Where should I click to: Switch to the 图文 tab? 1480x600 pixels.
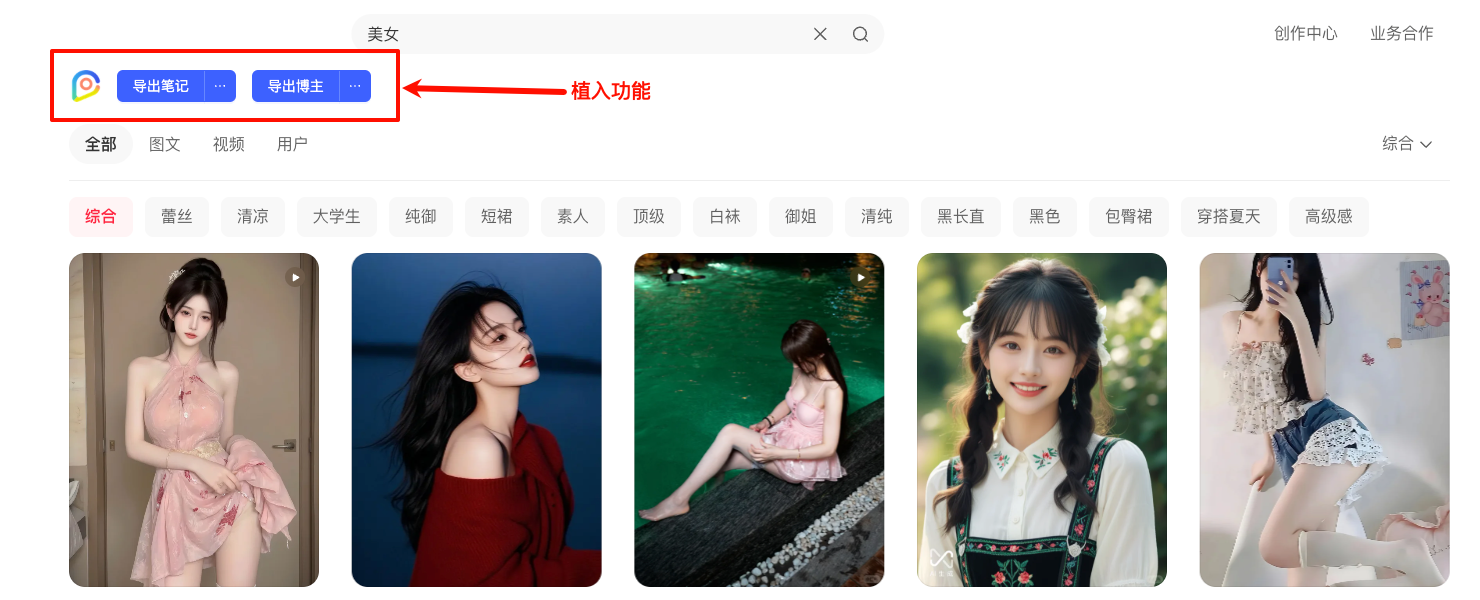[x=165, y=144]
